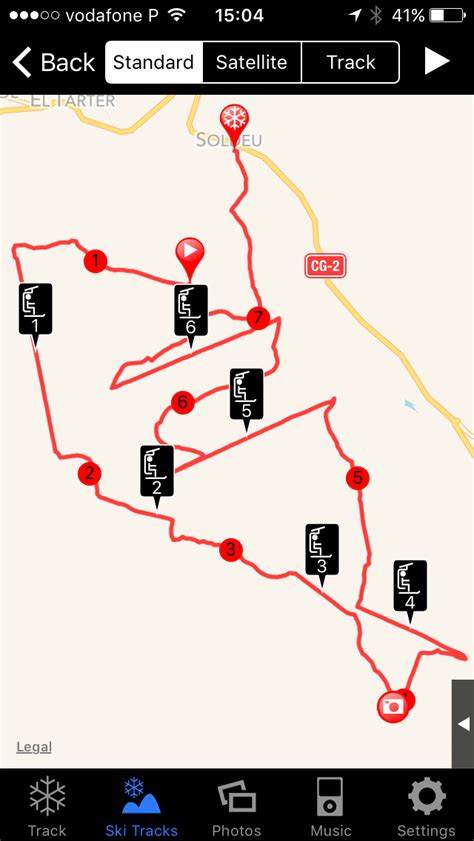Open ski lift marker 6
Image resolution: width=474 pixels, height=841 pixels.
191,313
